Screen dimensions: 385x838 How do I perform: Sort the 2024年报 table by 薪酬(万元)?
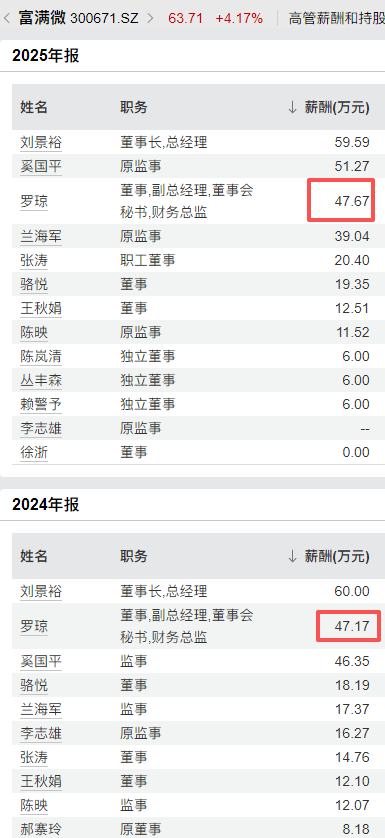coord(328,556)
